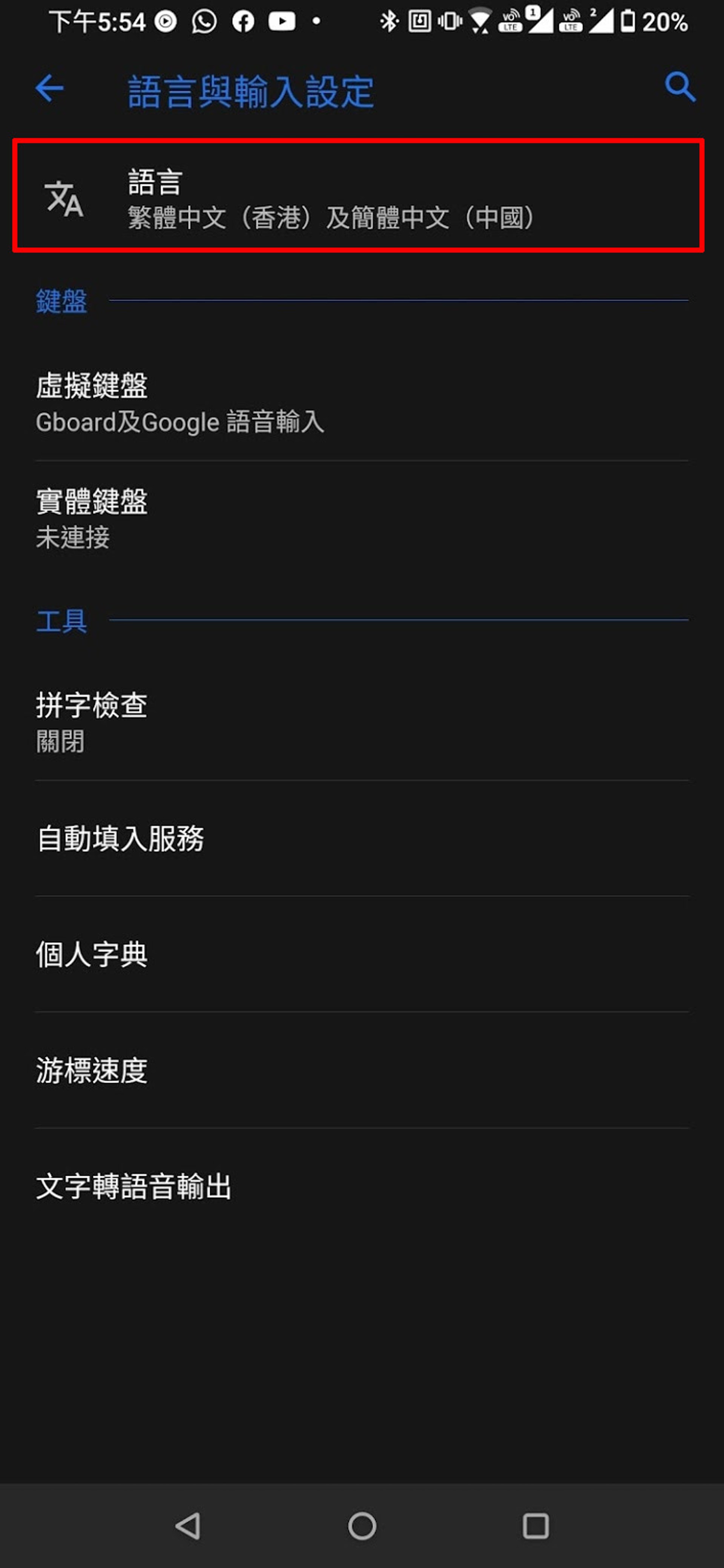Open 虛擬鍵盤 settings
The image size is (724, 1568).
362,403
